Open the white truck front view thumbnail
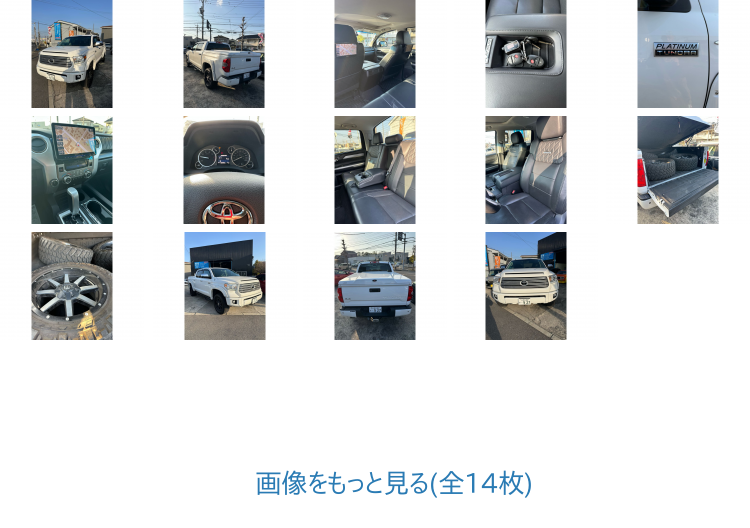This screenshot has height=528, width=750. [x=72, y=54]
